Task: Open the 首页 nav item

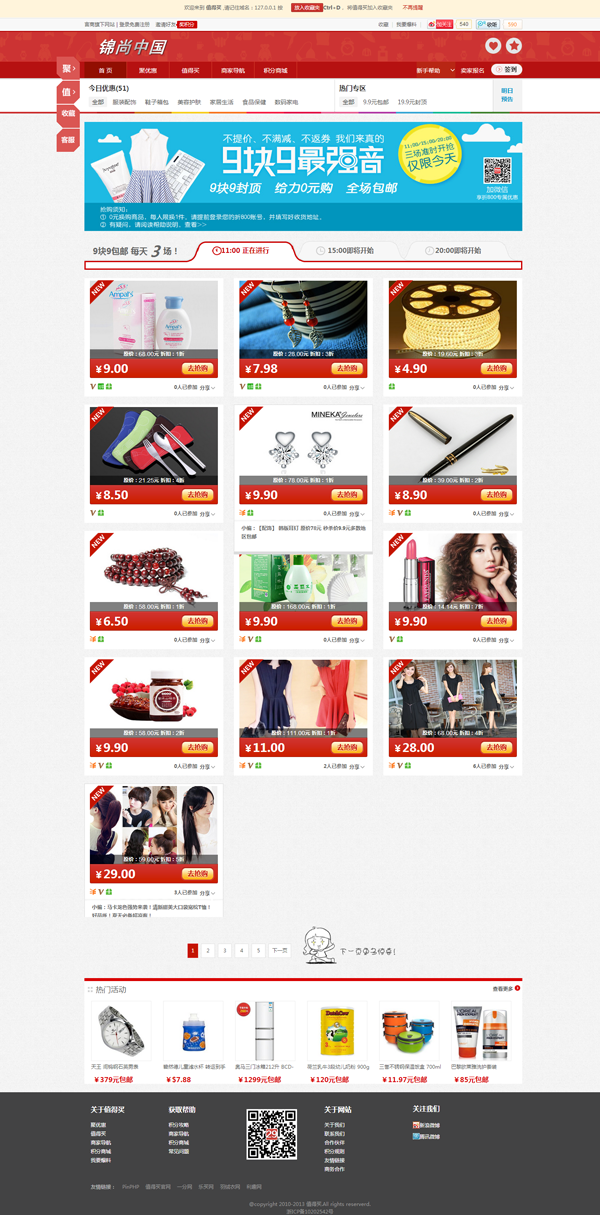Action: pyautogui.click(x=105, y=71)
